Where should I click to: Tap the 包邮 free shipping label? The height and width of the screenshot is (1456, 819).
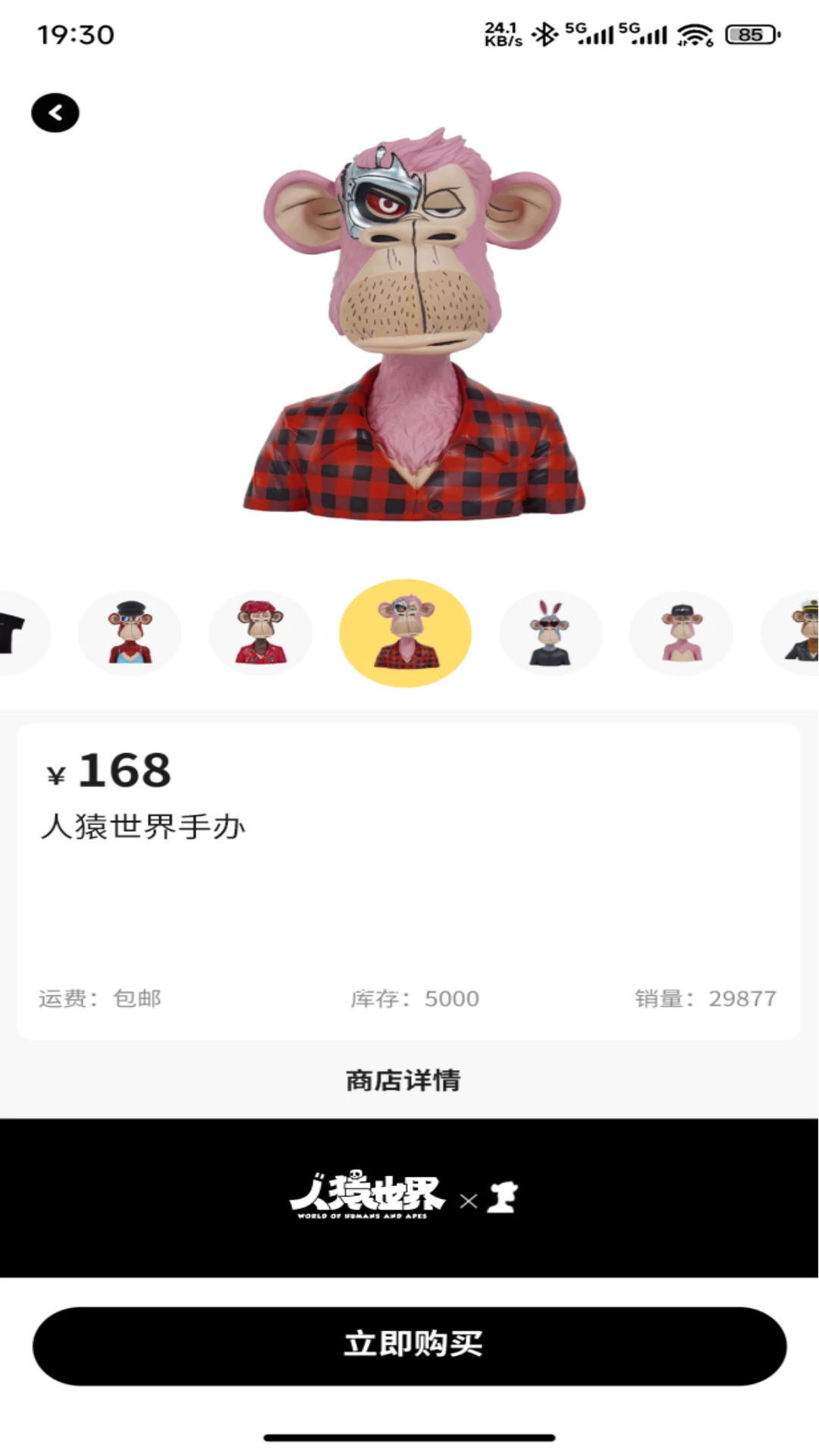(136, 999)
